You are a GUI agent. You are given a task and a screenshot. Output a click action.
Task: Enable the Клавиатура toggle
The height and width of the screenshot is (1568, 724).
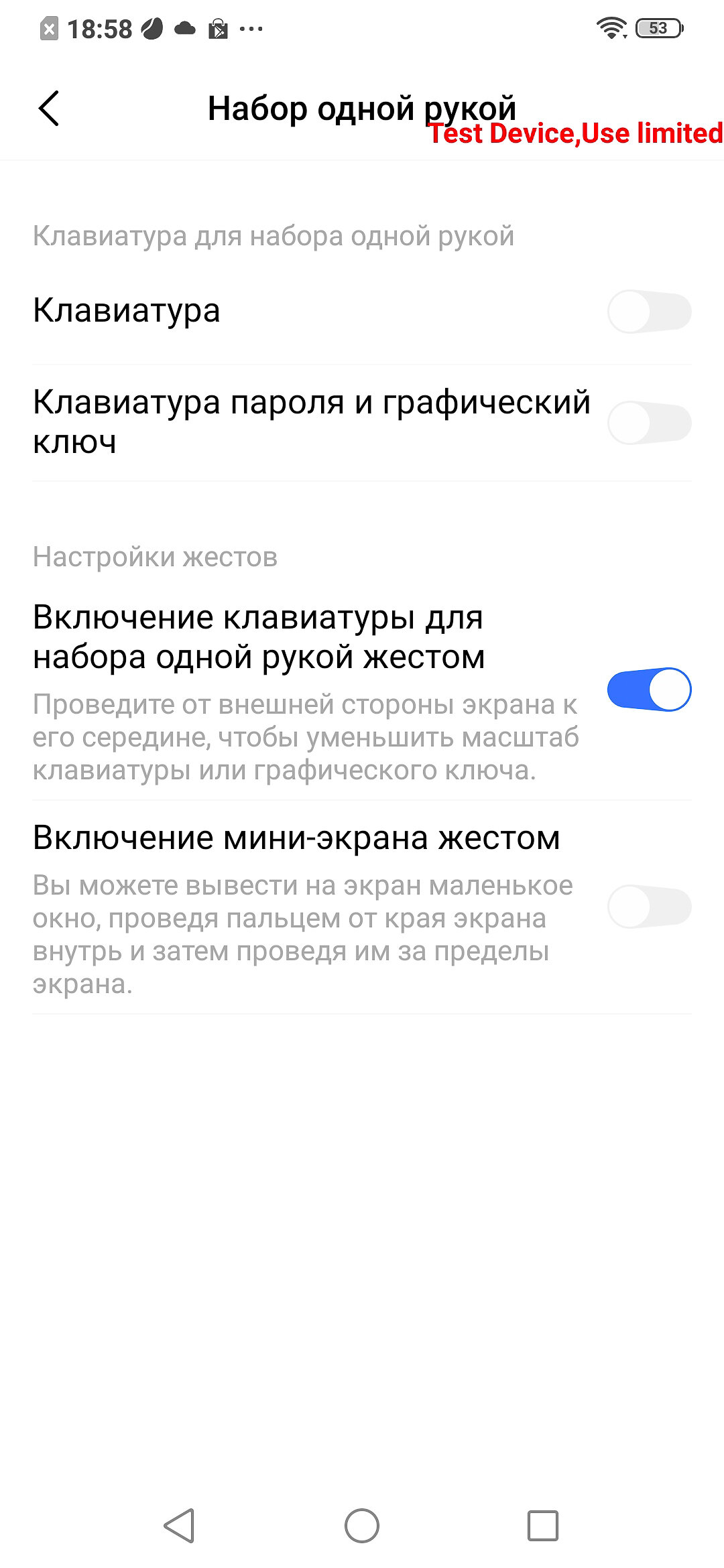tap(649, 312)
